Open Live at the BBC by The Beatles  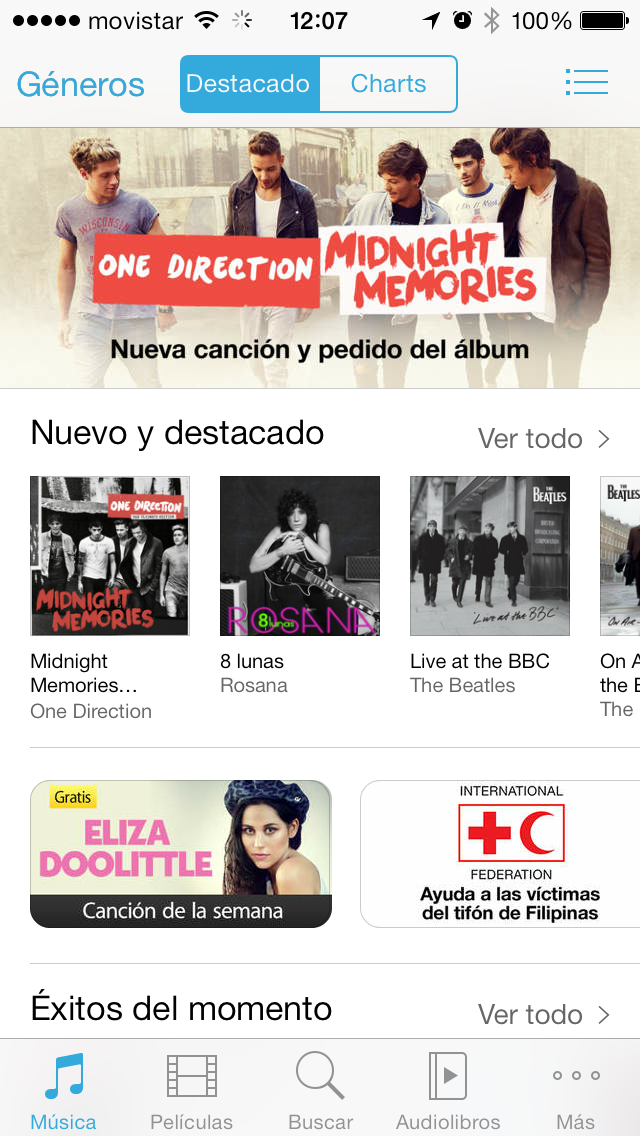(490, 556)
